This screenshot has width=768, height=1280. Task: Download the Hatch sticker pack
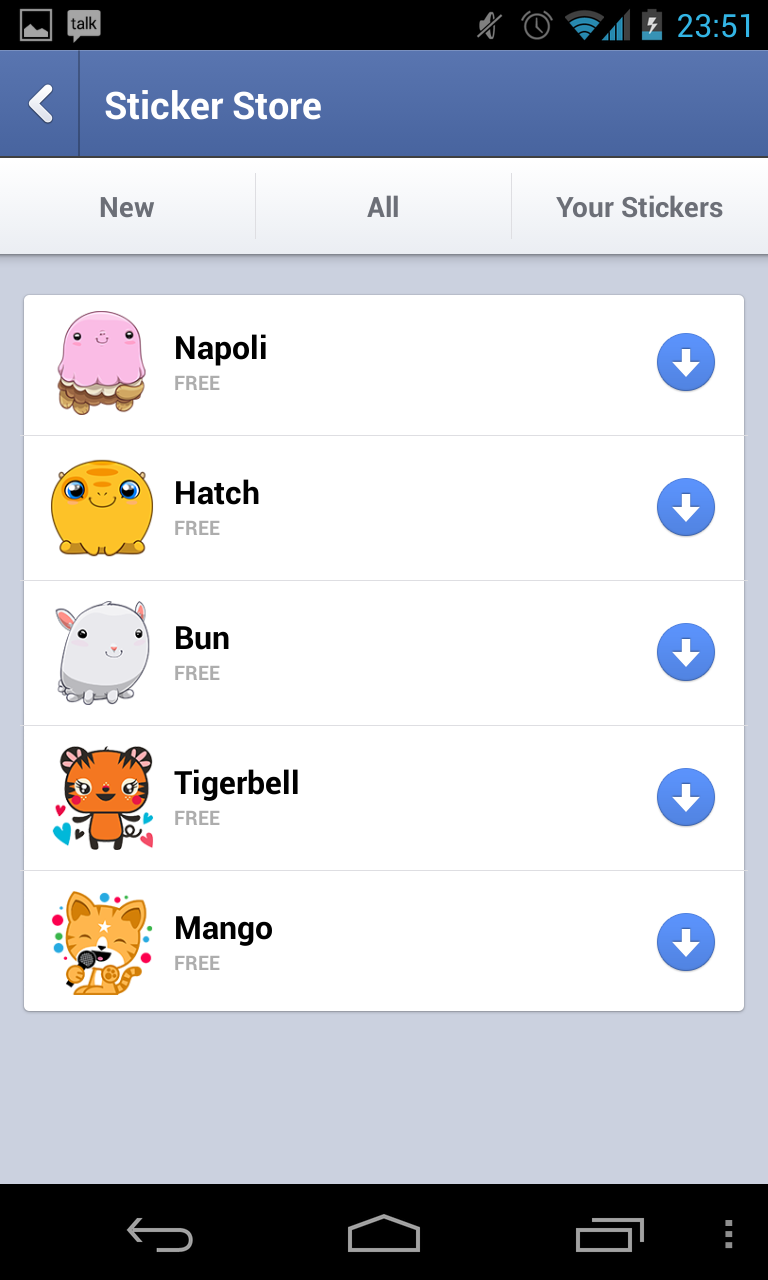[x=685, y=508]
